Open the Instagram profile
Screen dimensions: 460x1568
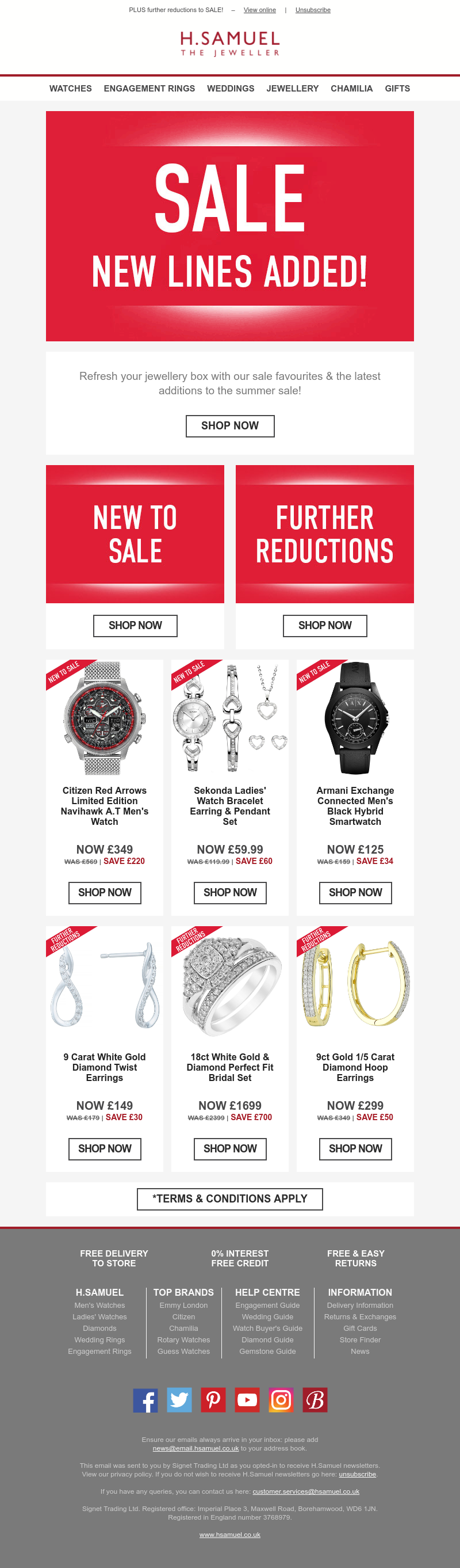[281, 1400]
